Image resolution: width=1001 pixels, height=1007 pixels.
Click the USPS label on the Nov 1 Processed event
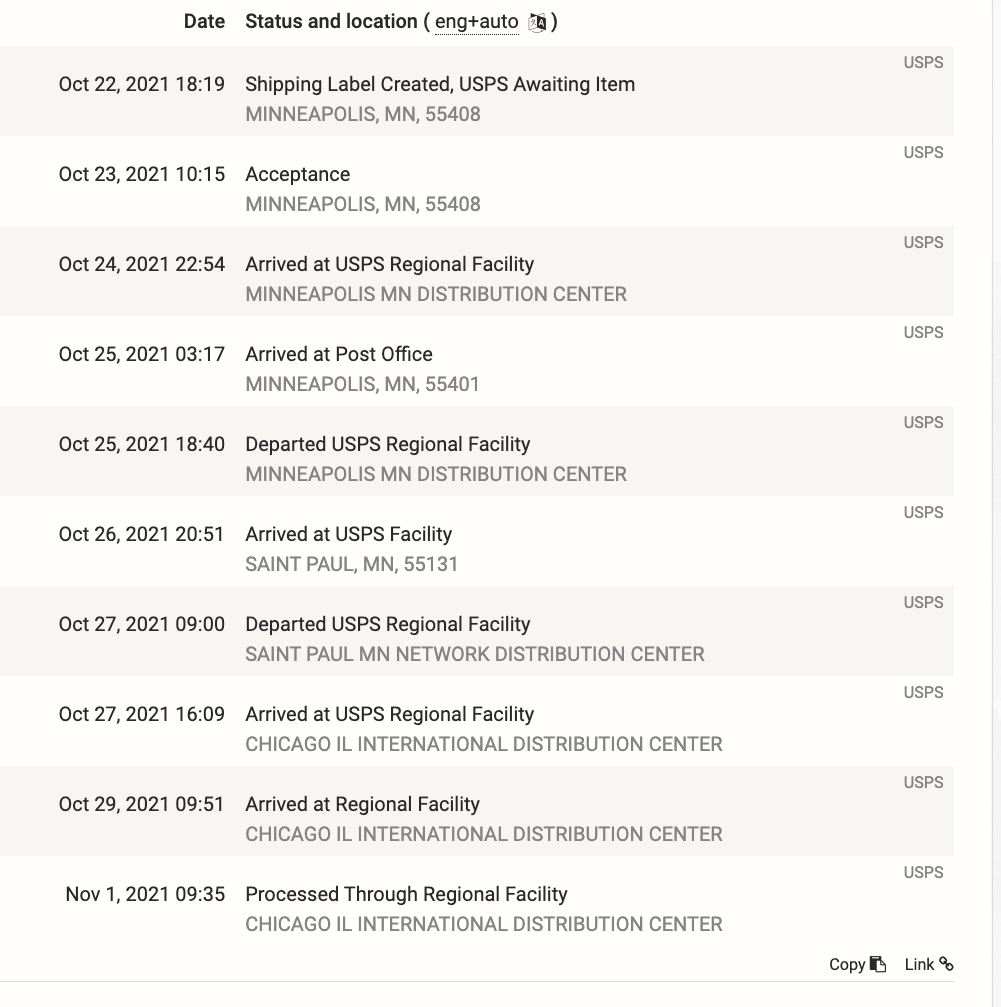[923, 872]
